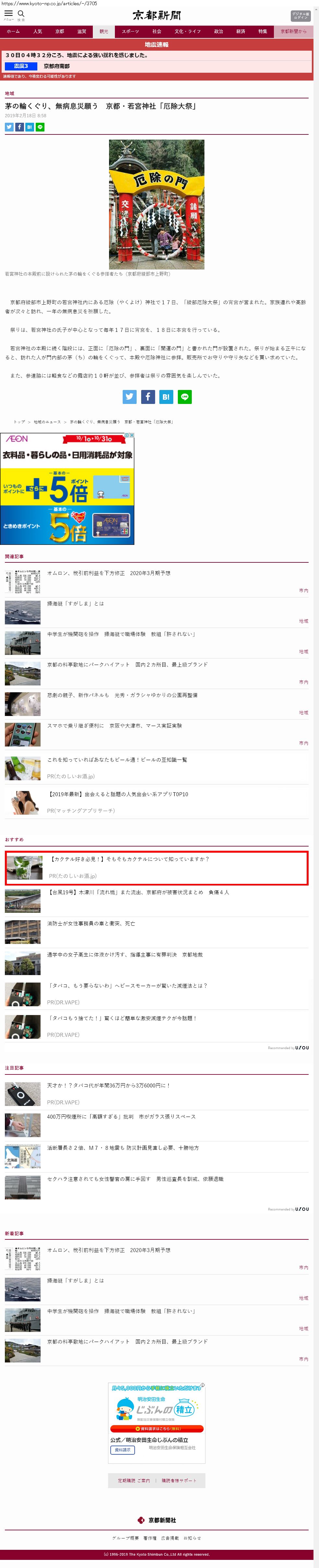
Task: Open 地域のニュース breadcrumb link
Action: [47, 422]
